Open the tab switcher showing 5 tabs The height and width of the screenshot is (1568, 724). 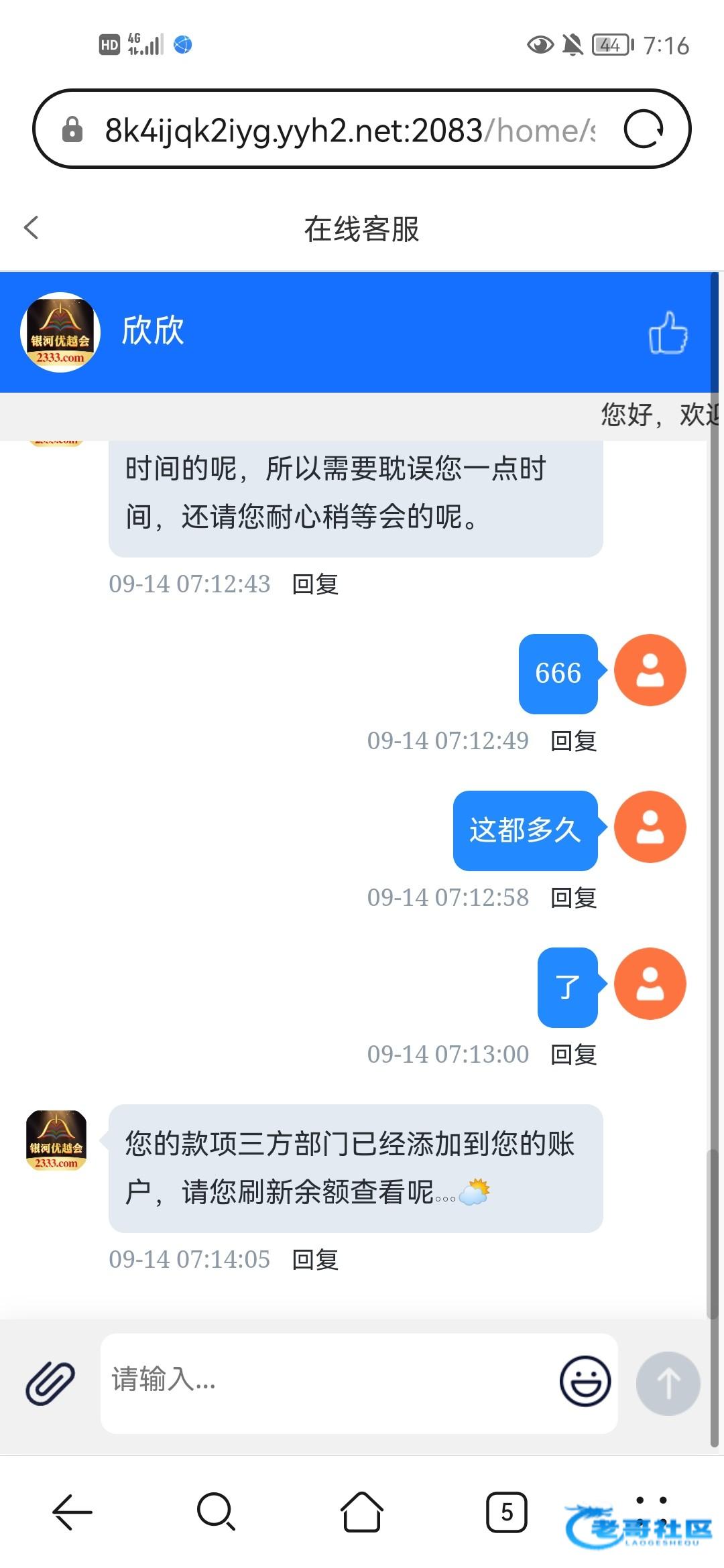[x=507, y=1512]
